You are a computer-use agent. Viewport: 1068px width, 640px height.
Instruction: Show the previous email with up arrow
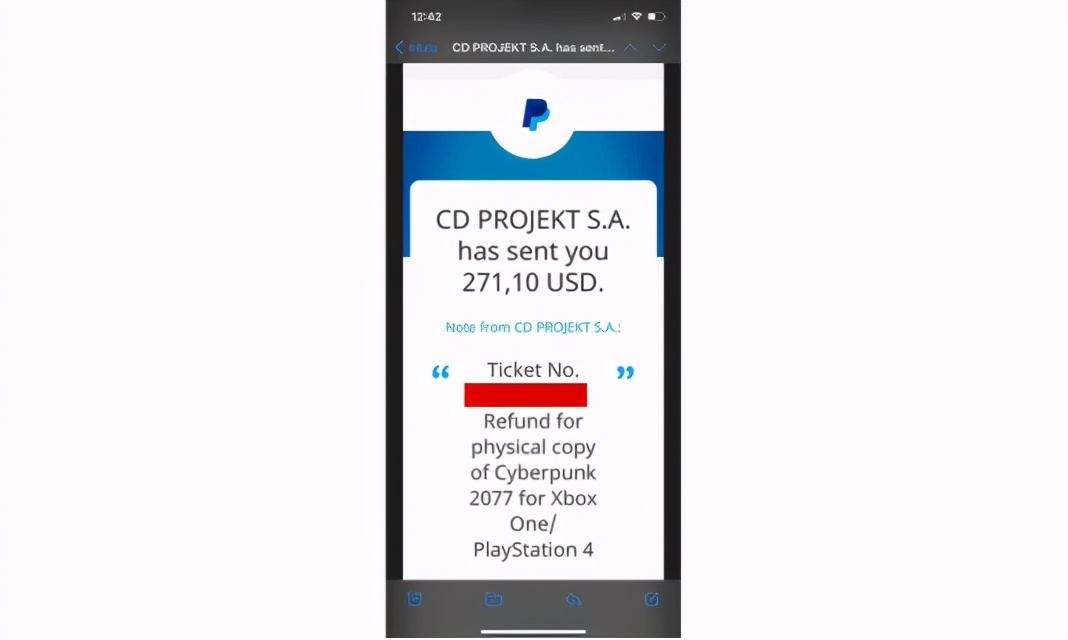click(x=630, y=47)
